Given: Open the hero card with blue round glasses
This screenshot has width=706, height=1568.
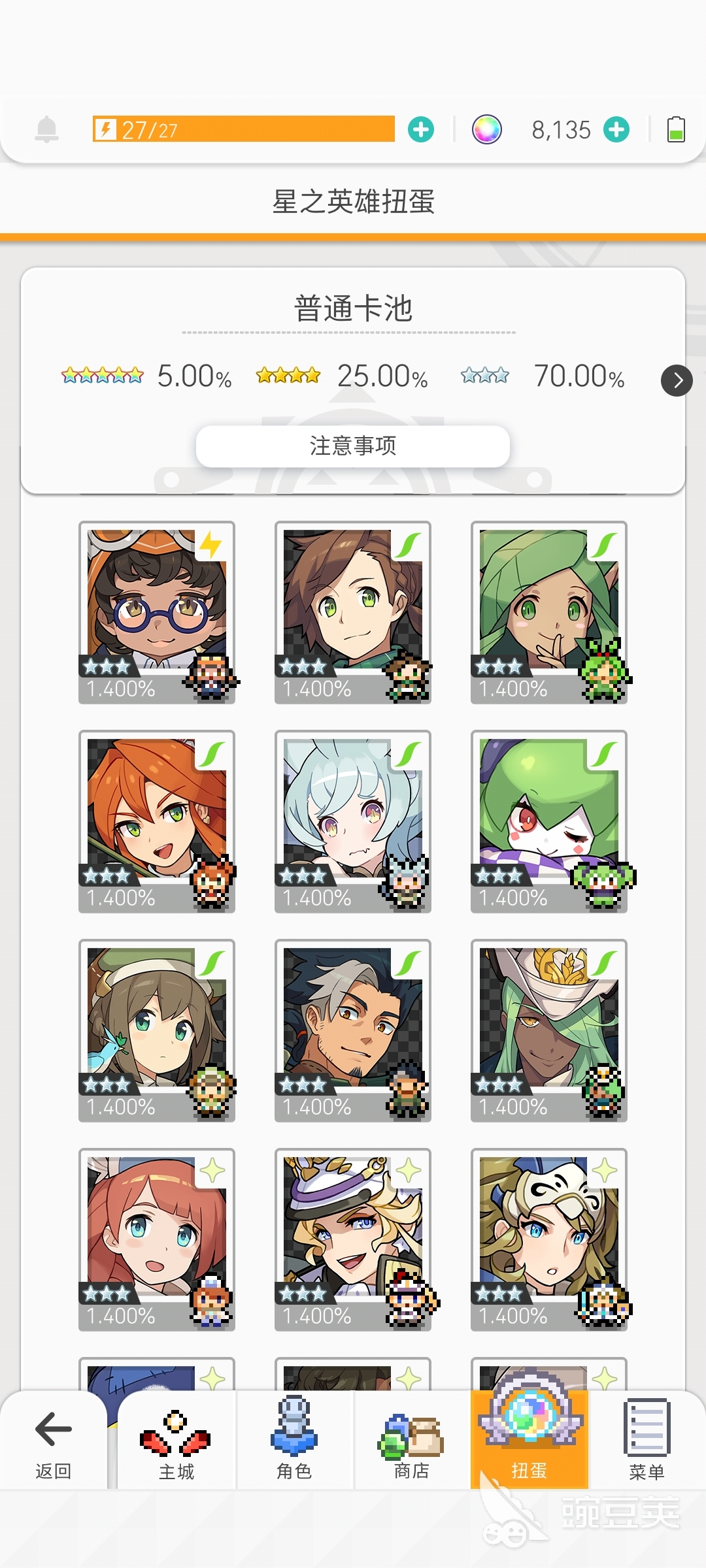Looking at the screenshot, I should (157, 611).
